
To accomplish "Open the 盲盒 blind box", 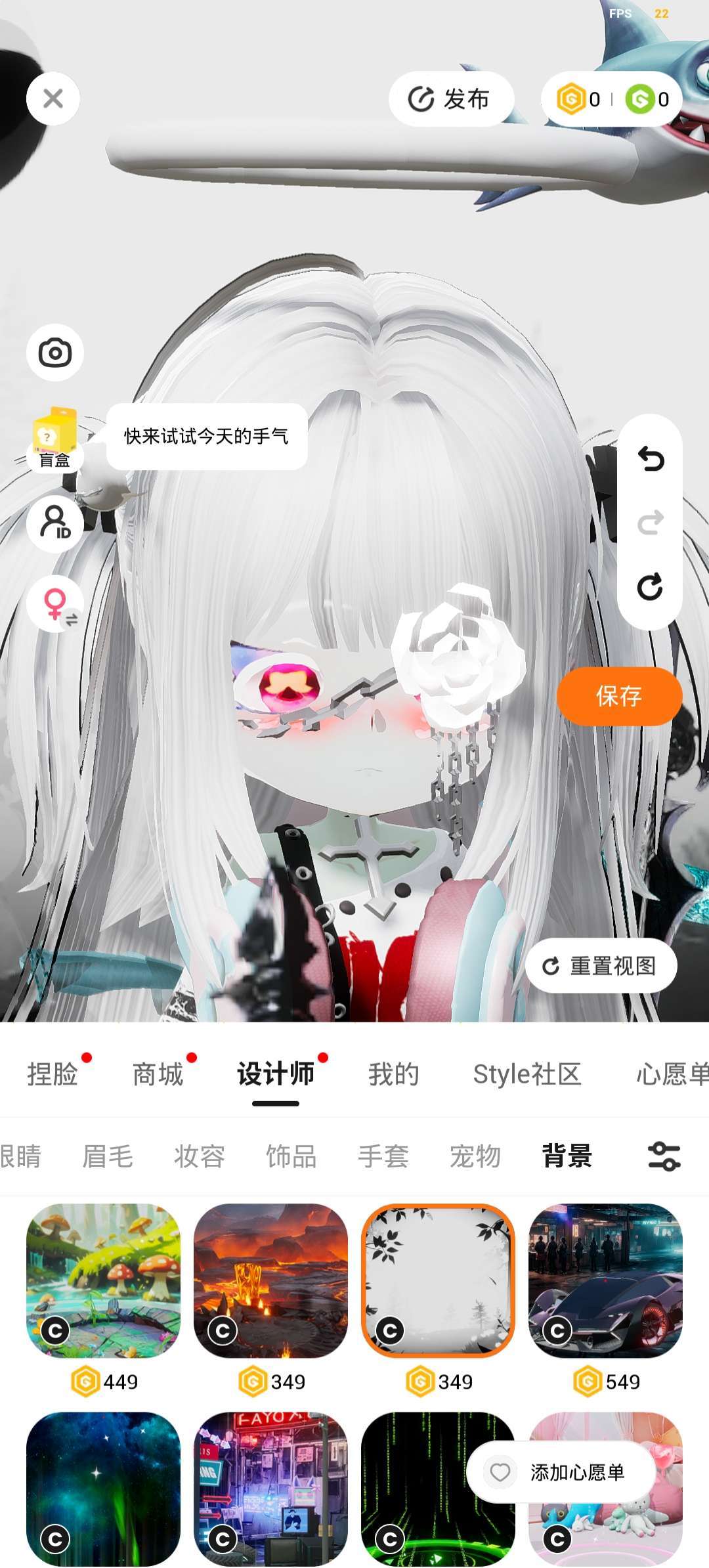I will 54,439.
